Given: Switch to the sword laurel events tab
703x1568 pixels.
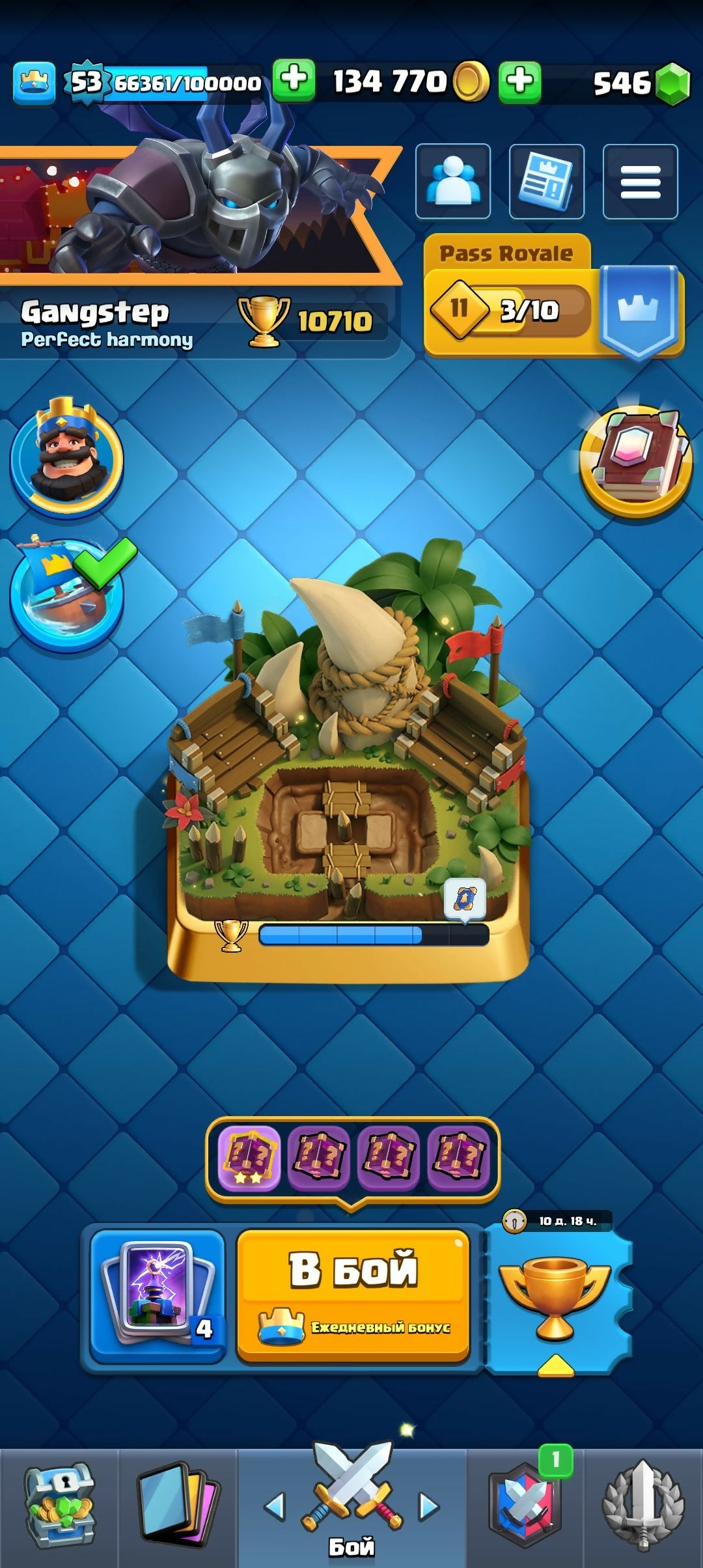Looking at the screenshot, I should coord(643,1505).
